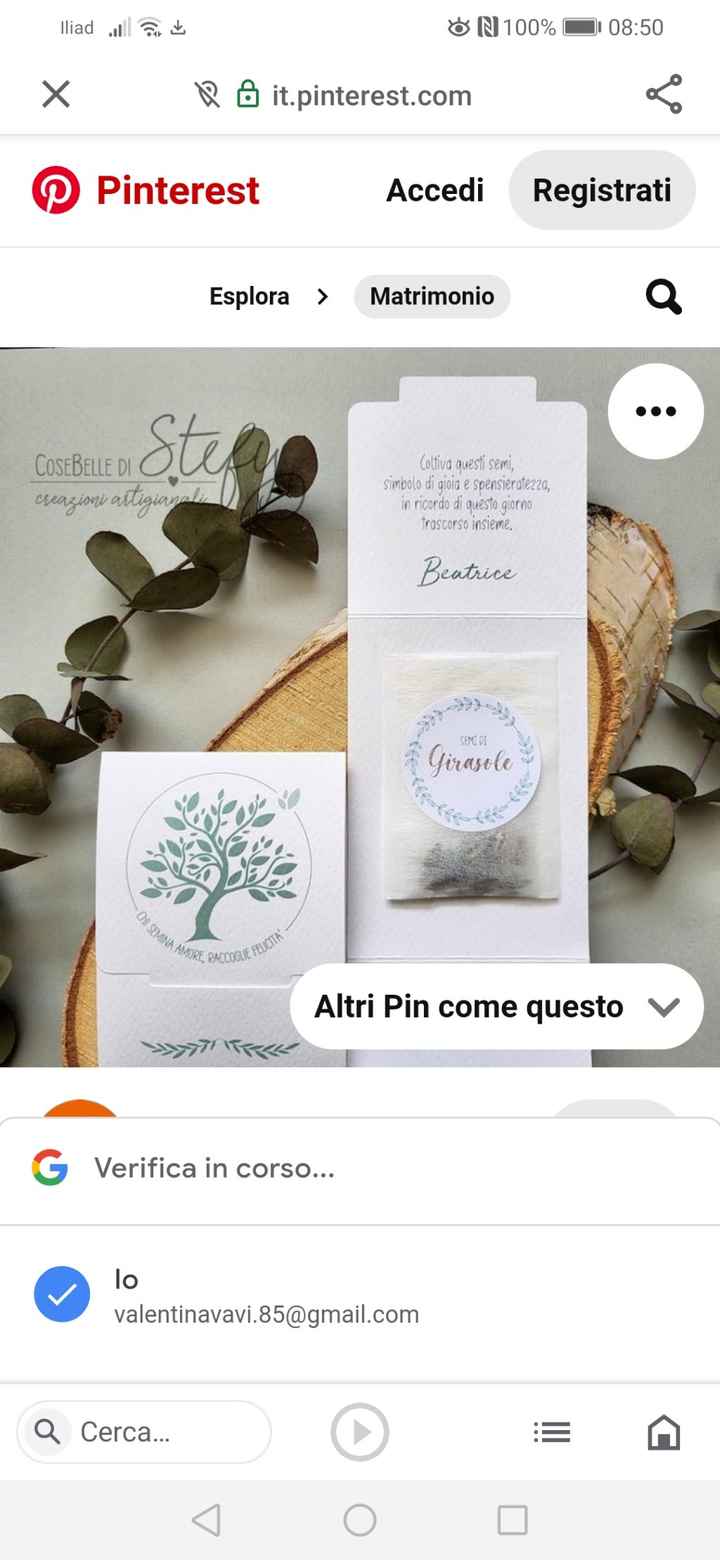The width and height of the screenshot is (720, 1560).
Task: Open the pin options with the three-dot icon
Action: pos(656,410)
